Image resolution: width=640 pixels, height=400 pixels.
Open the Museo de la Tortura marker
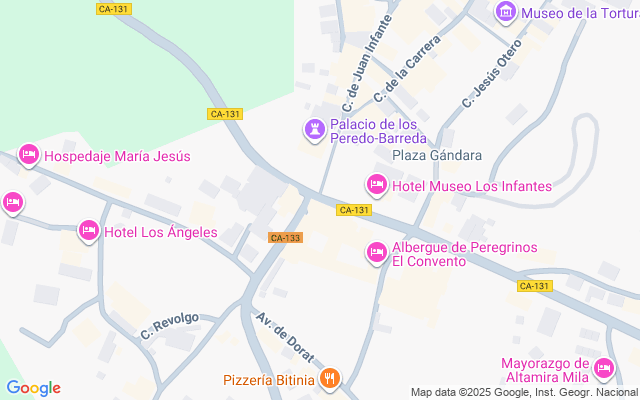pos(506,13)
